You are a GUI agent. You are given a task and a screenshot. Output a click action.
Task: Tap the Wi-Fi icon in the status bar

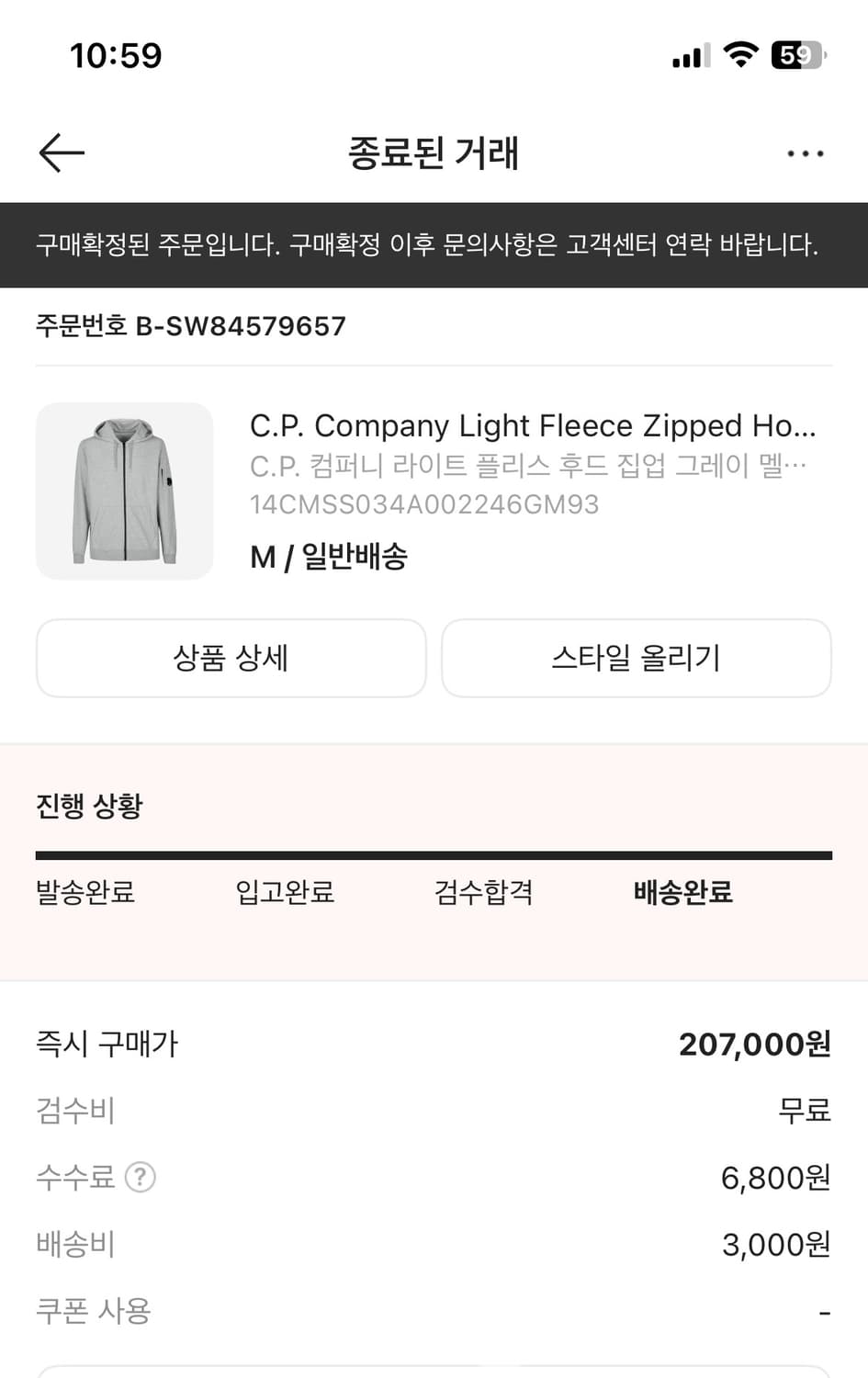(x=740, y=55)
